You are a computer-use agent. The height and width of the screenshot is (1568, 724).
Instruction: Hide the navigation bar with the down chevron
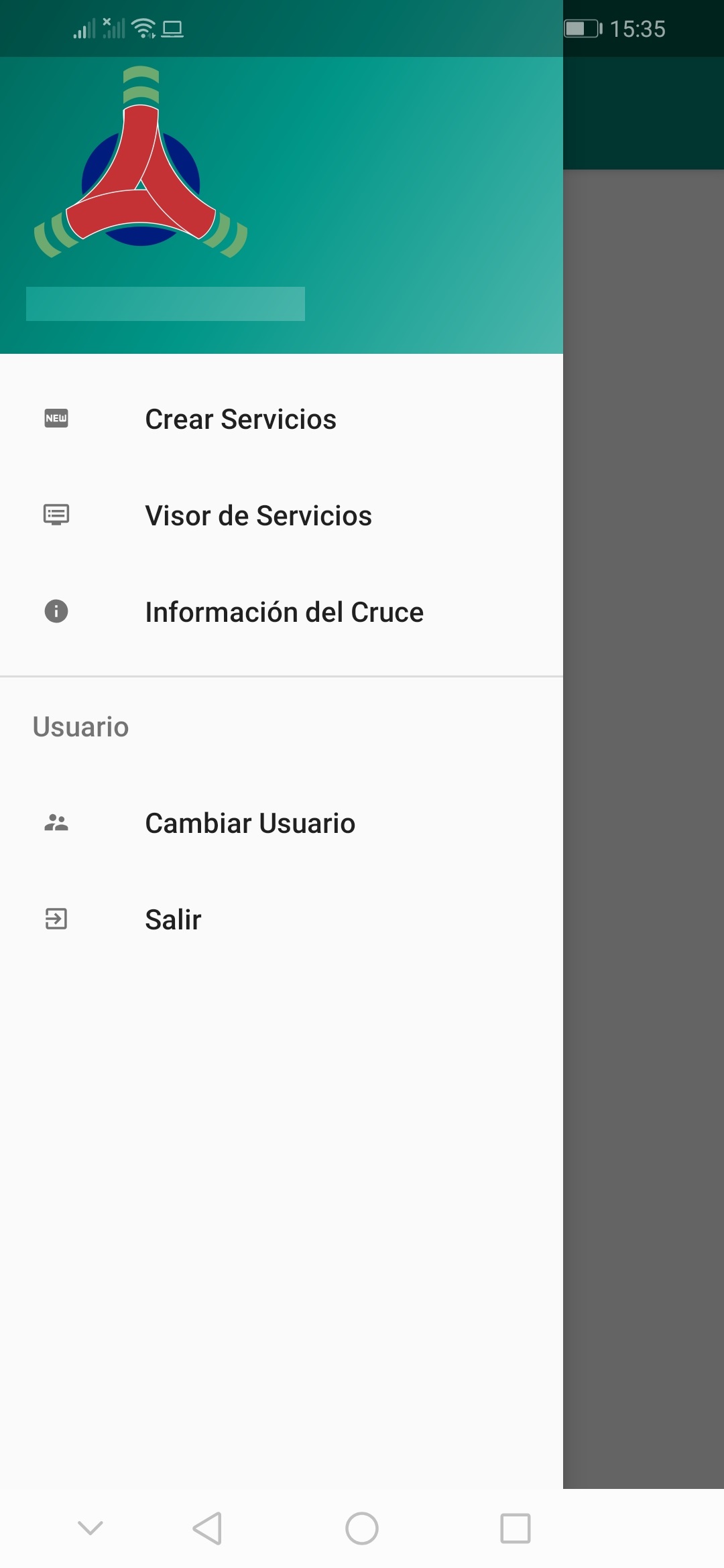(x=90, y=1528)
